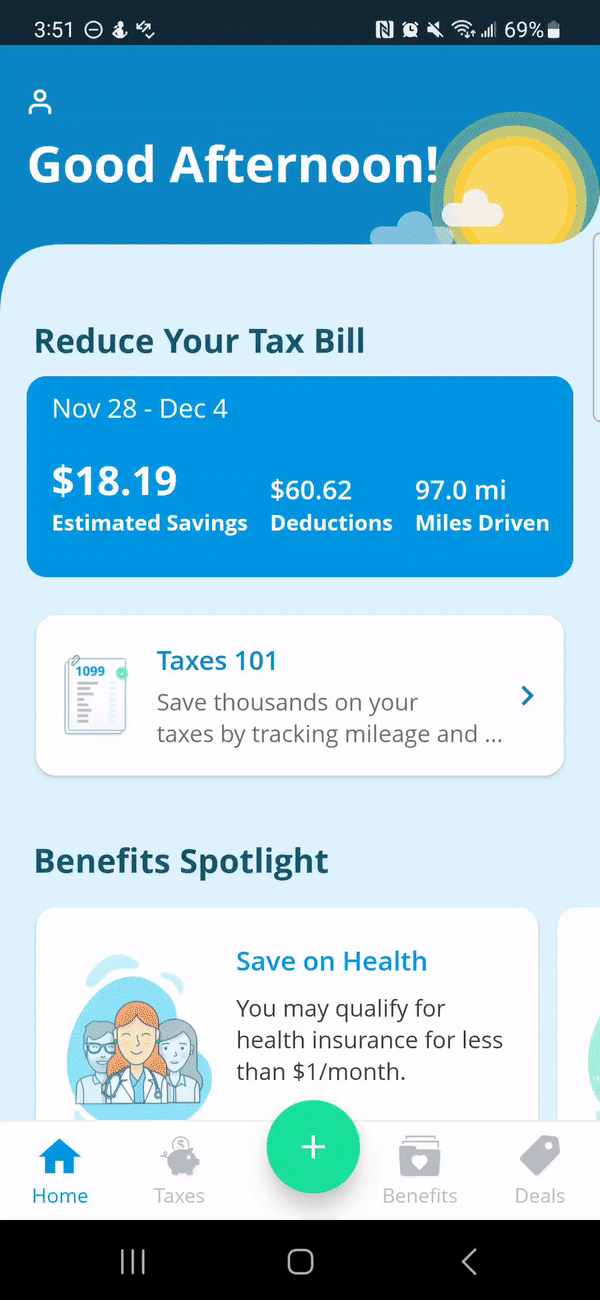Image resolution: width=600 pixels, height=1300 pixels.
Task: Open the Save on Health benefit card
Action: (x=287, y=1014)
